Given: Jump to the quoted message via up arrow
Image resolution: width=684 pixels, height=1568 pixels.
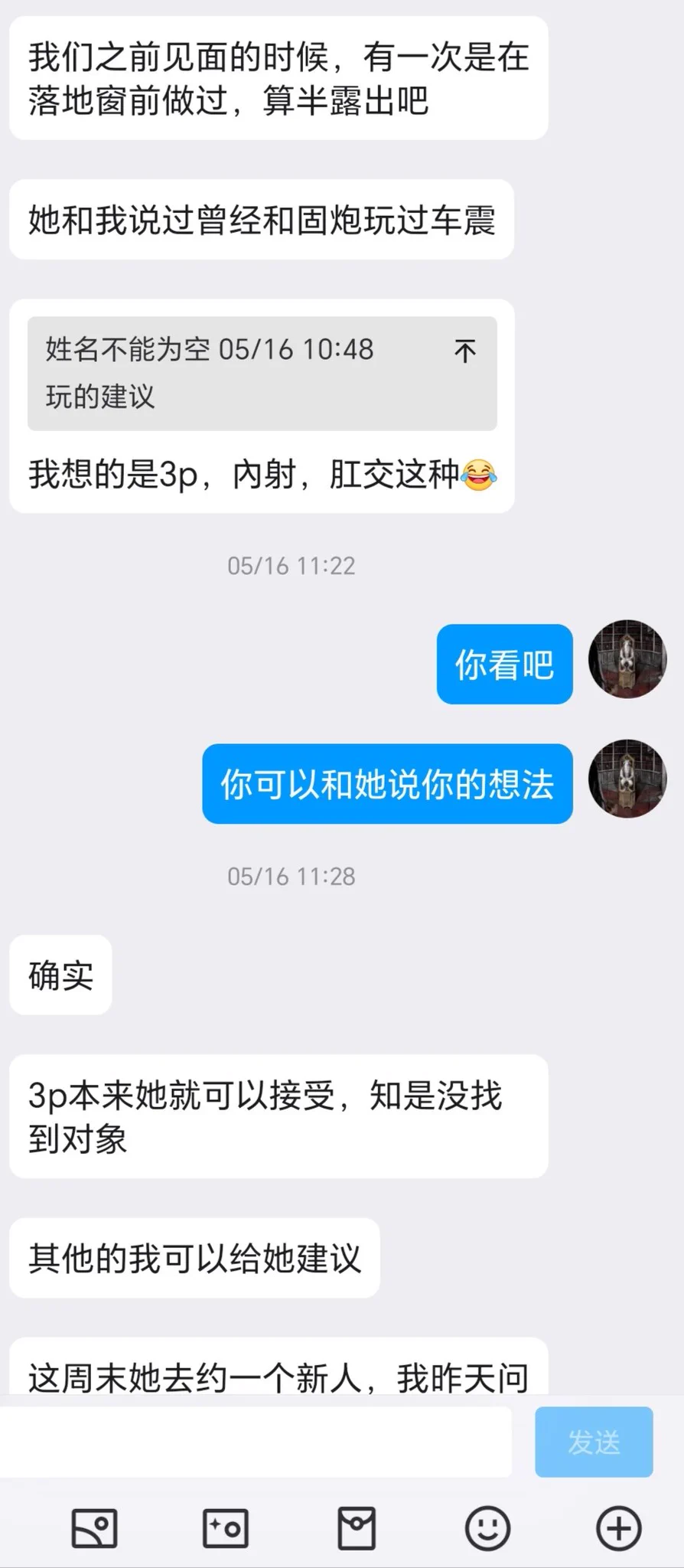Looking at the screenshot, I should [464, 351].
